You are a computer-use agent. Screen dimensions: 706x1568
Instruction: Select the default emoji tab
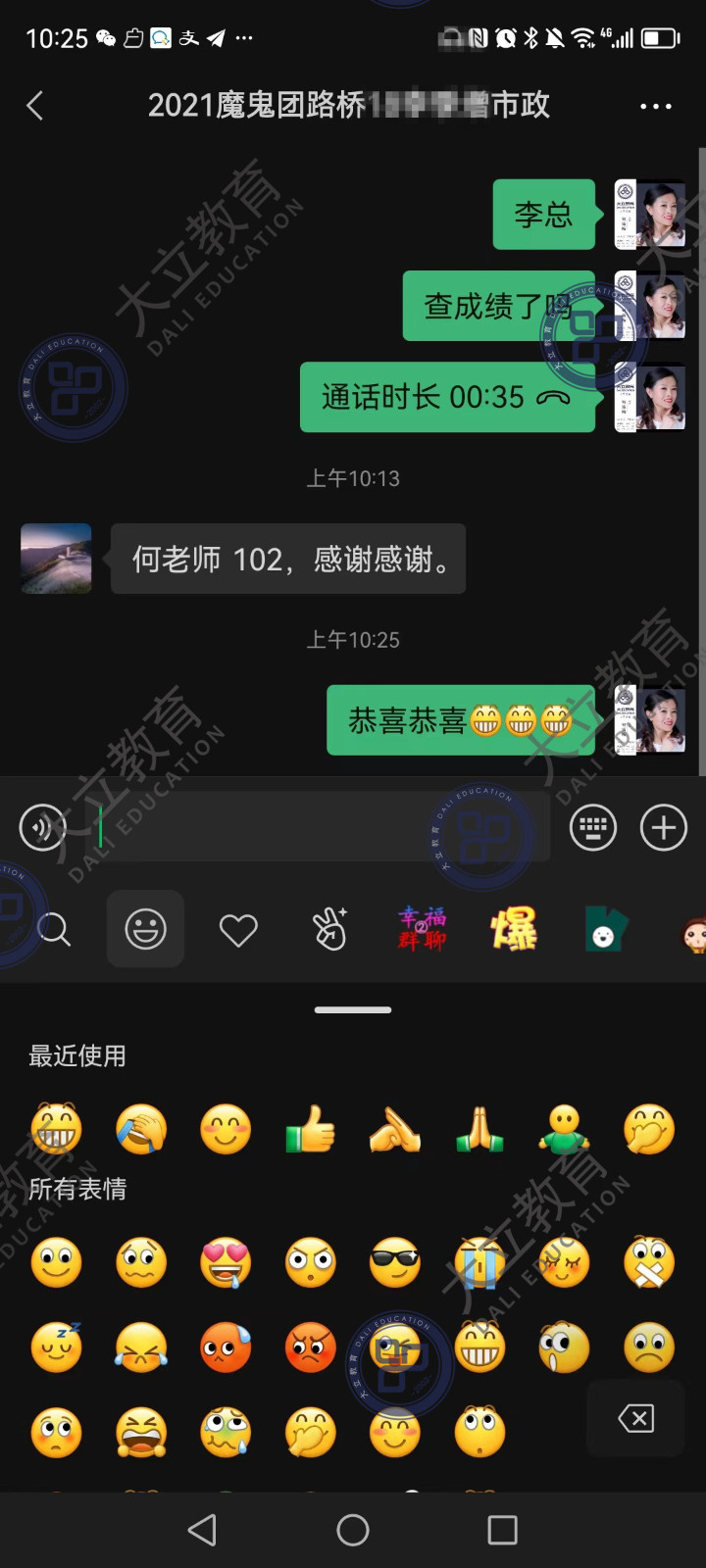pos(145,929)
